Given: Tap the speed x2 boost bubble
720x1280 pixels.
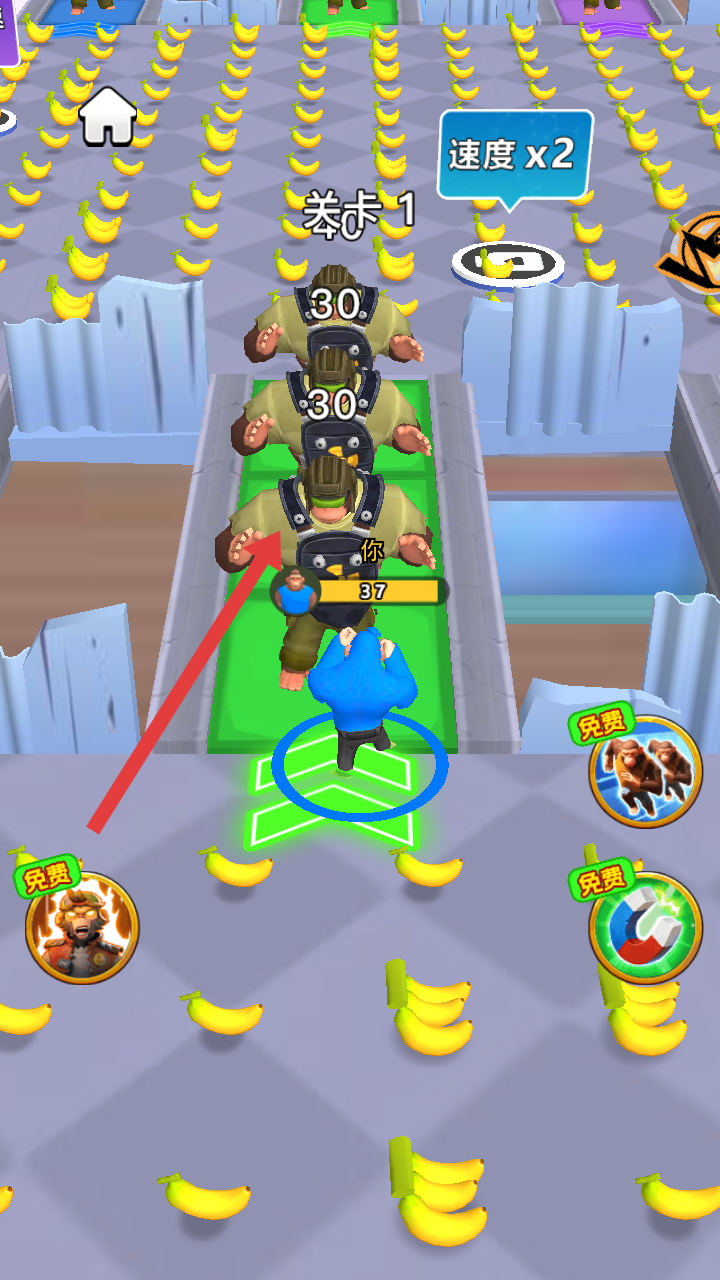Looking at the screenshot, I should click(x=514, y=155).
